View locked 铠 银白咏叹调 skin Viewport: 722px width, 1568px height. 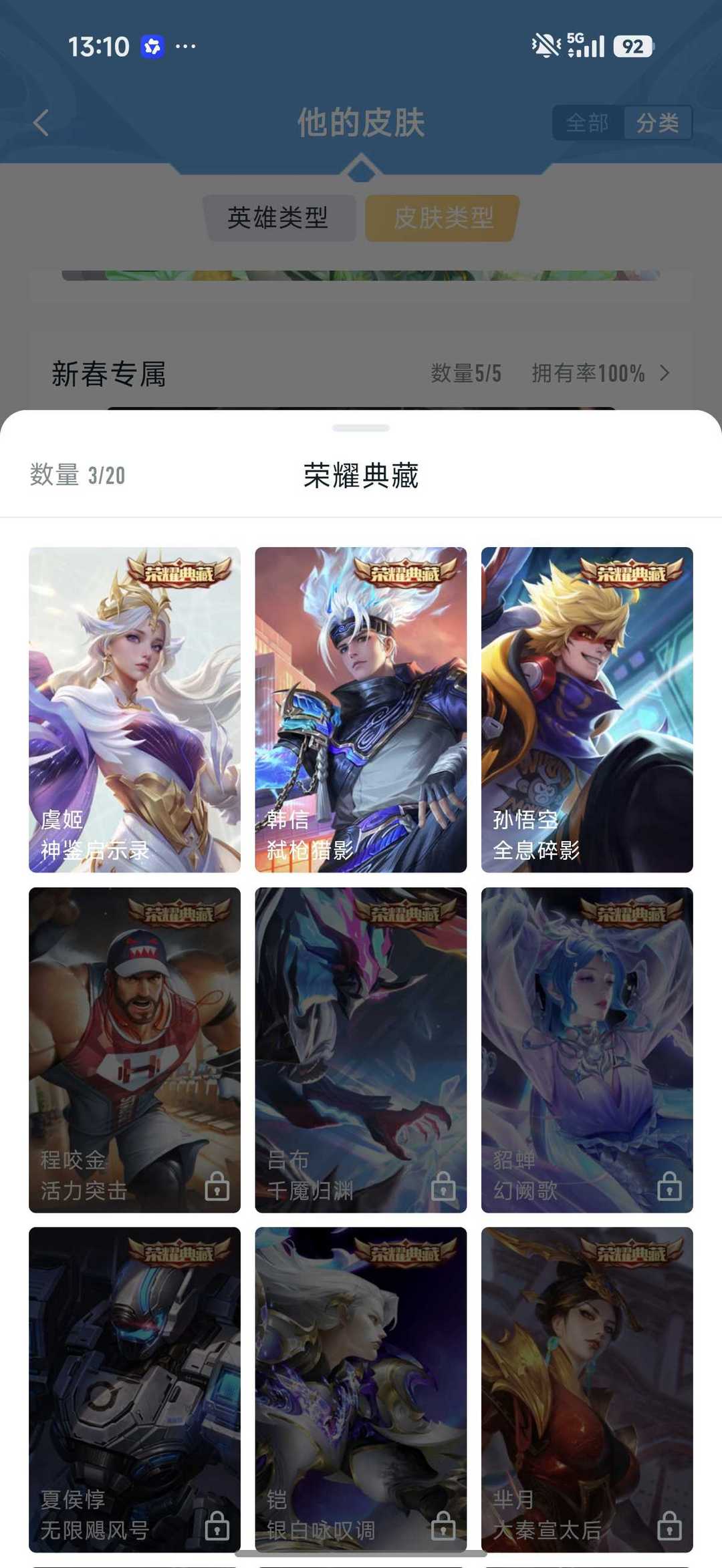coord(361,1390)
